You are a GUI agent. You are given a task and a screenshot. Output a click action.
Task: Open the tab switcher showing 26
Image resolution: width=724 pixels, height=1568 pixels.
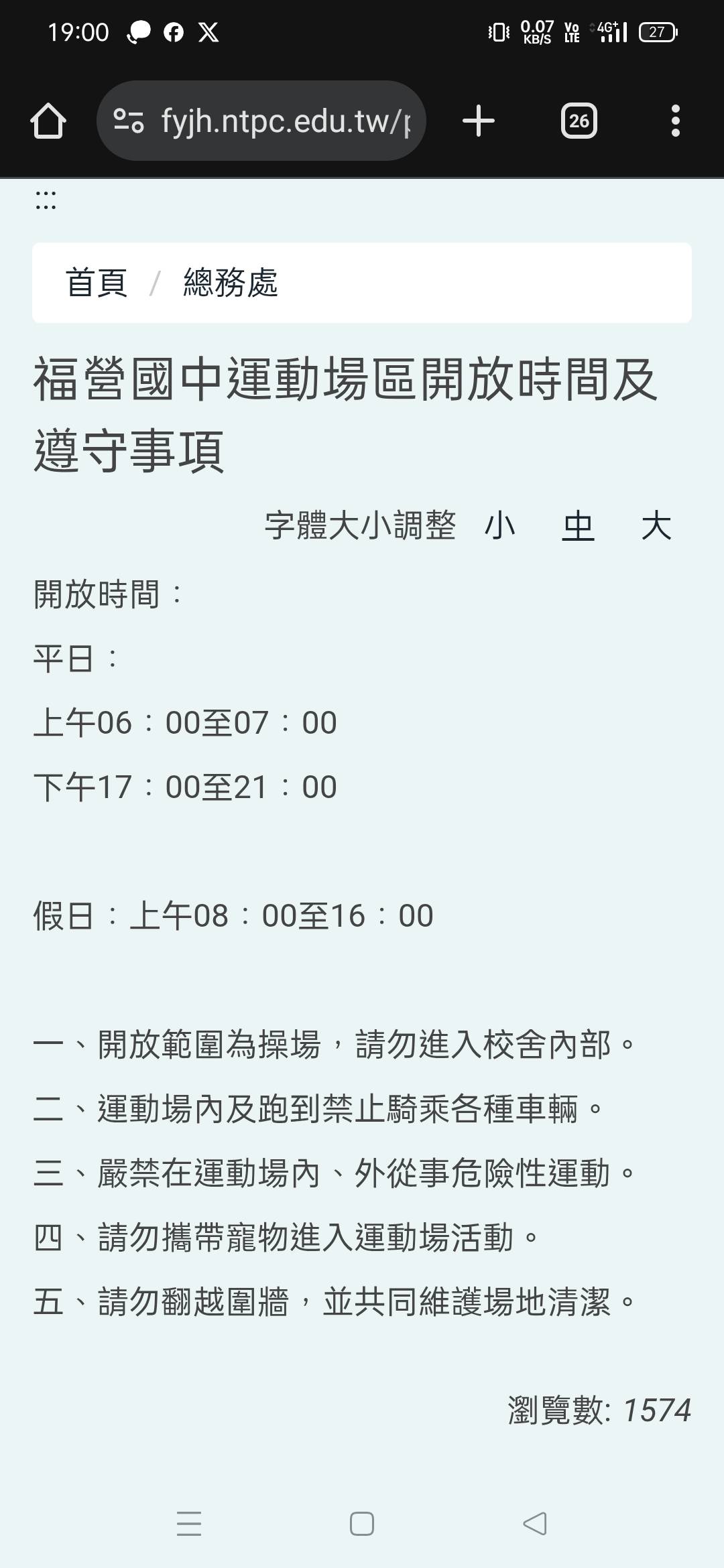point(579,121)
